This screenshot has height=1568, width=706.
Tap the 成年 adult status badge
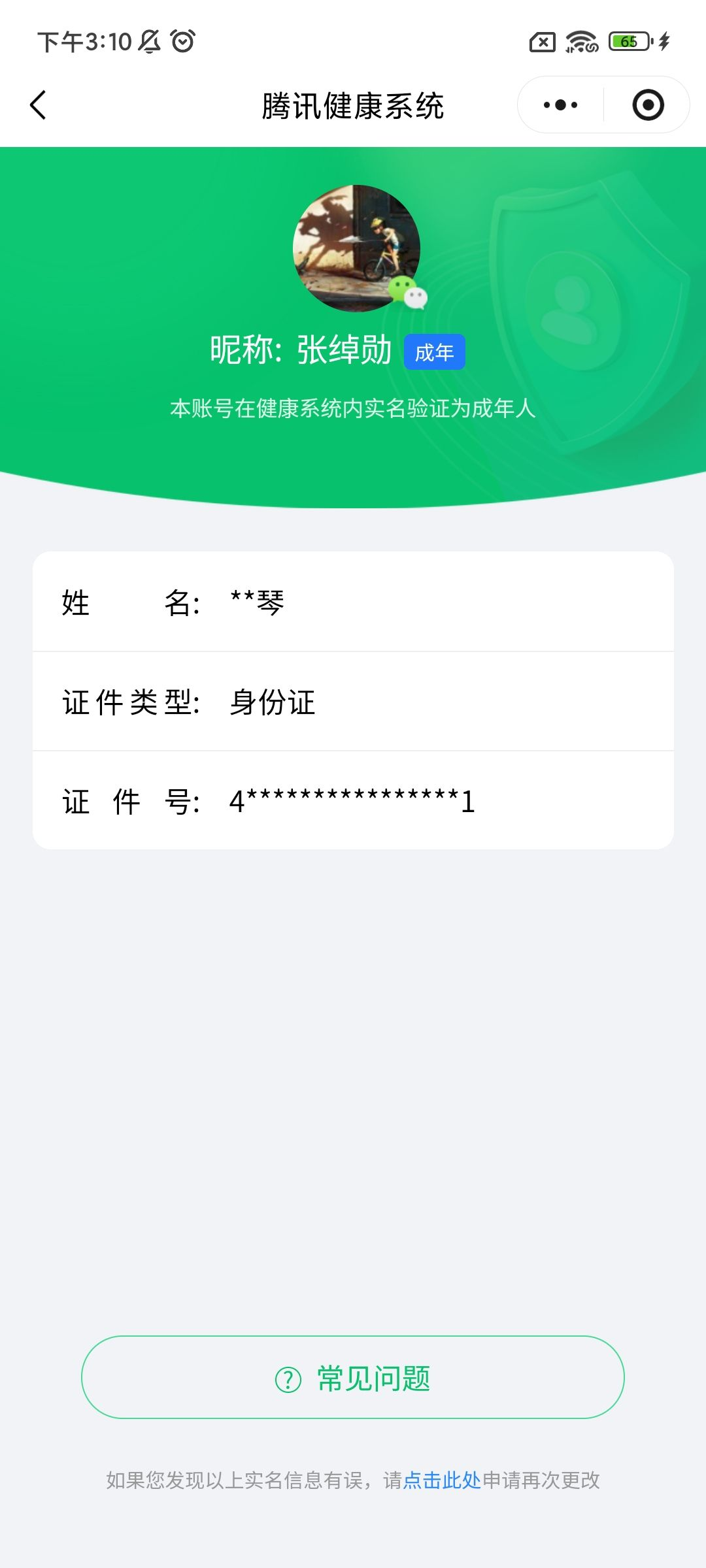(x=434, y=351)
